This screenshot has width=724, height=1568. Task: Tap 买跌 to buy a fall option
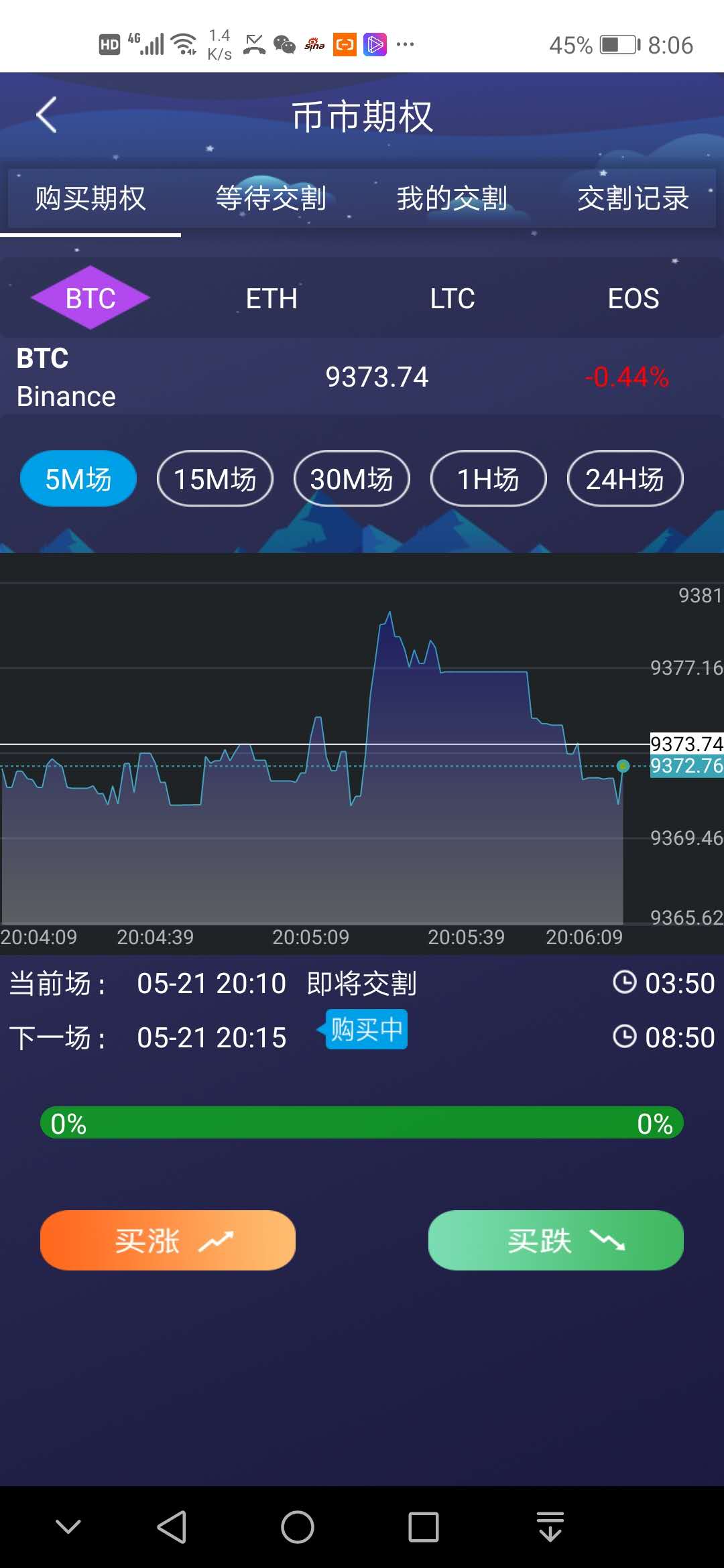point(556,1240)
